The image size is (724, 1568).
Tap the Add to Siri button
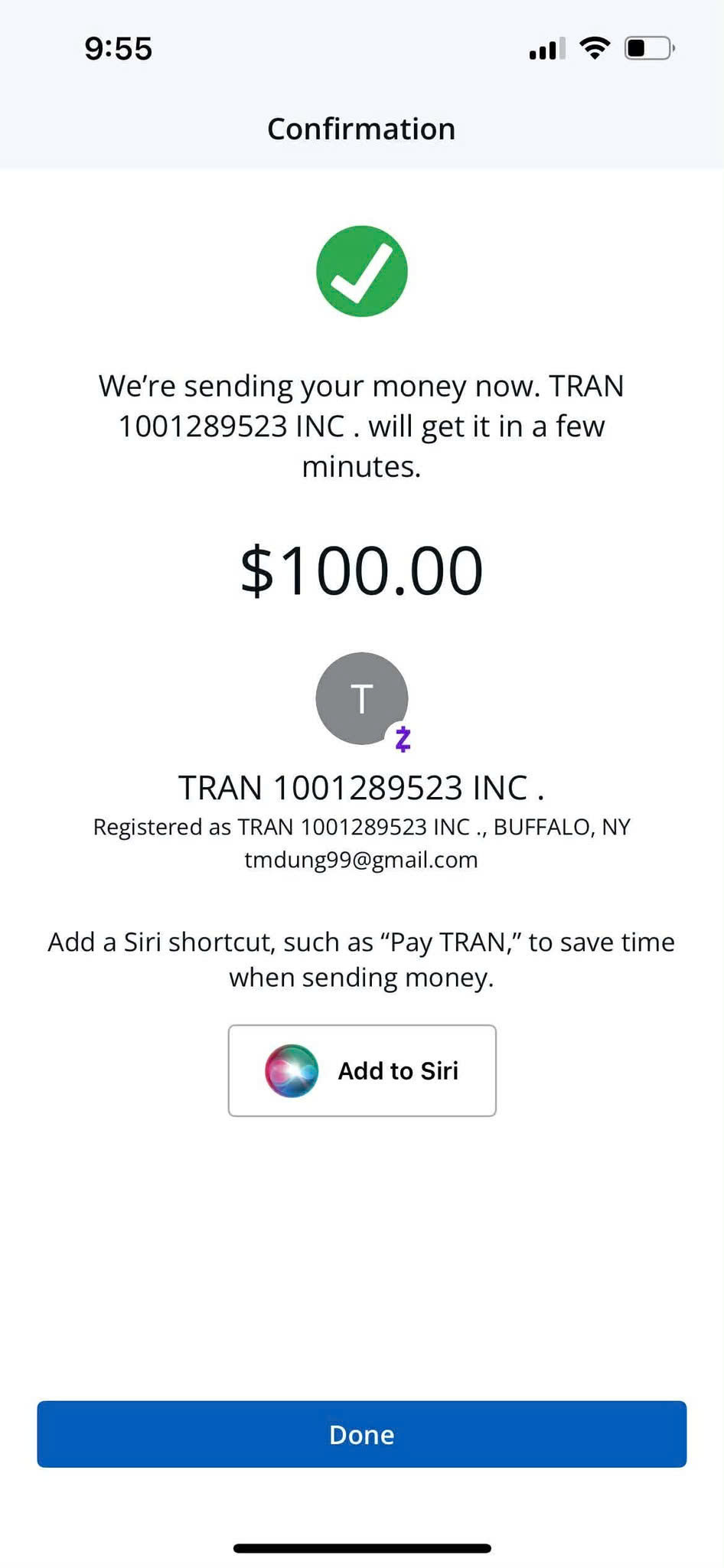pyautogui.click(x=362, y=1070)
